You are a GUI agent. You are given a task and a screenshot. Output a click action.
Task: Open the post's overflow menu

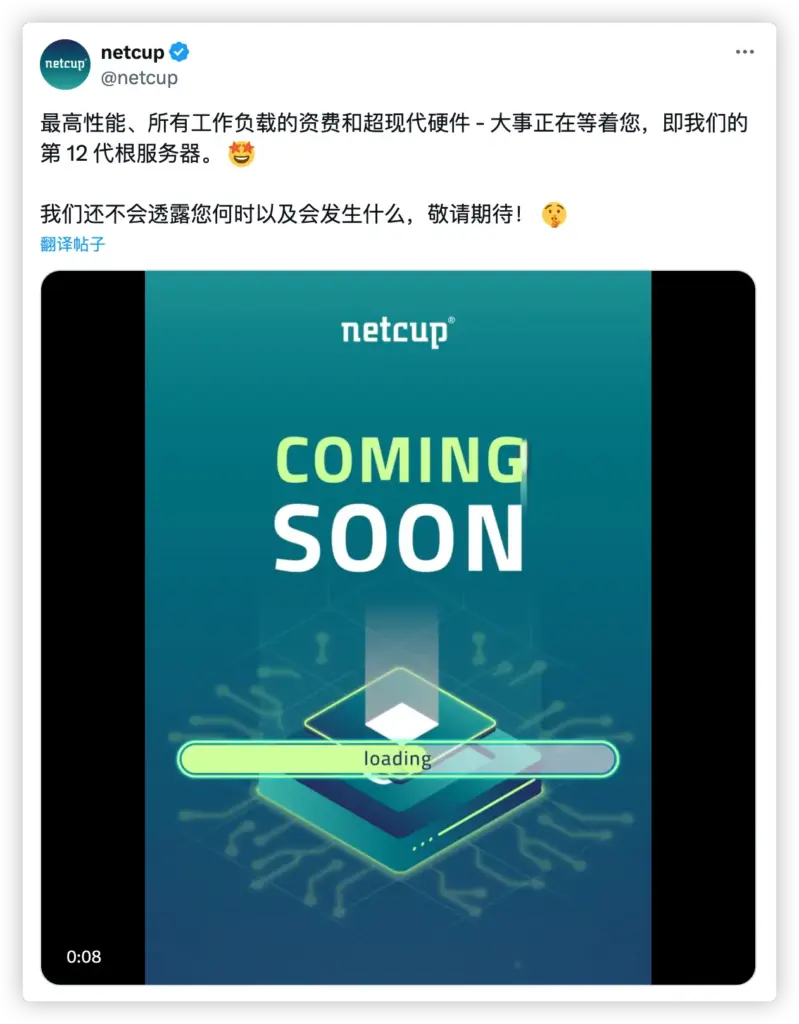click(x=745, y=52)
